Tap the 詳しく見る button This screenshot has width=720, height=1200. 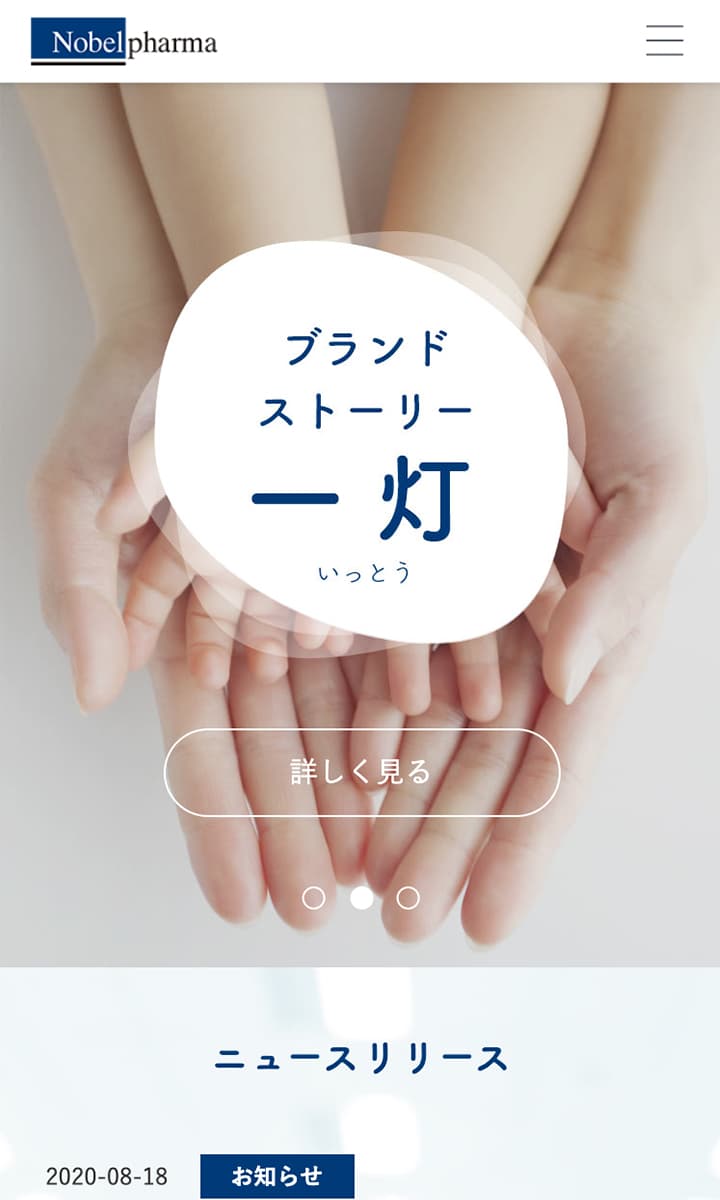(361, 772)
